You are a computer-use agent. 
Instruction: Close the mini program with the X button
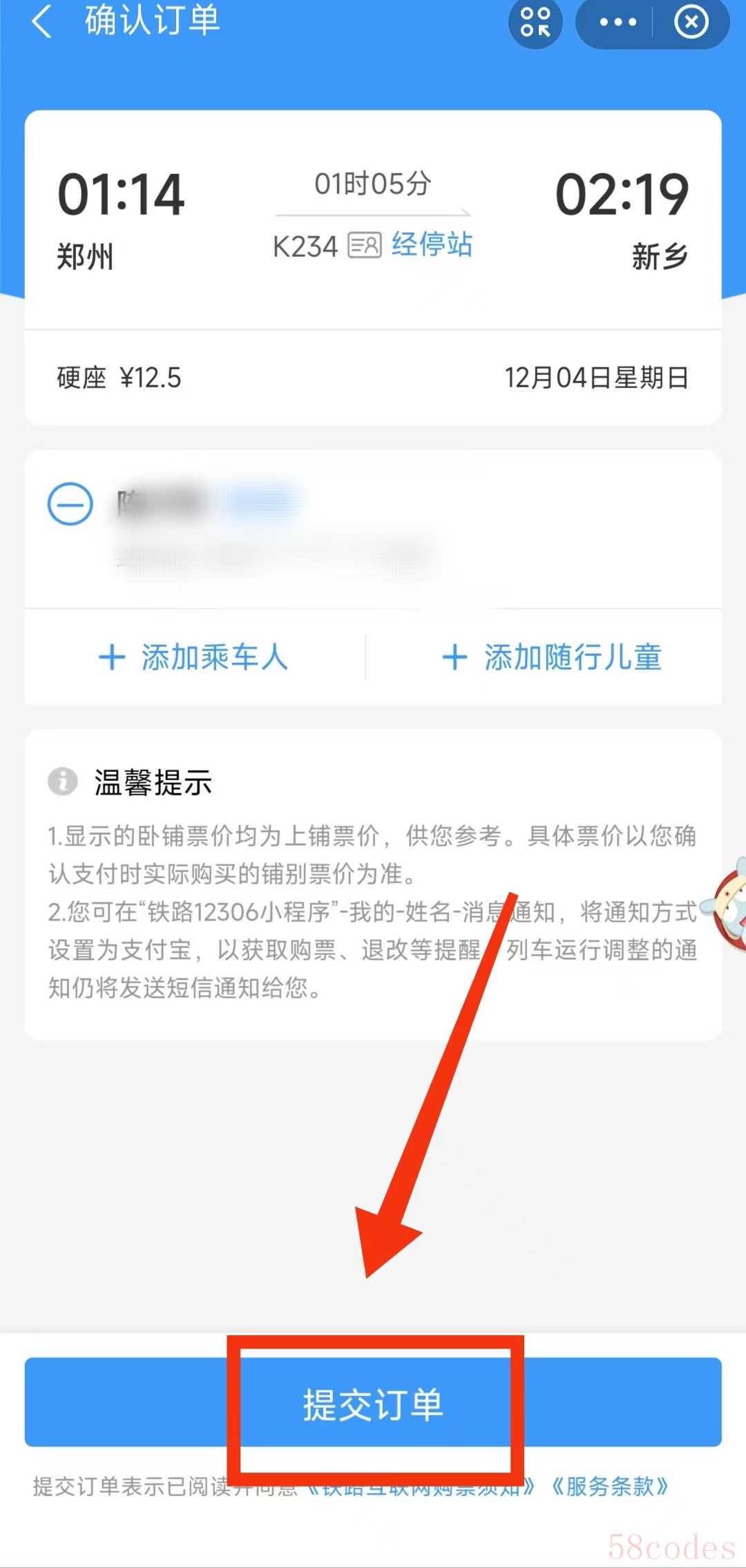[691, 22]
